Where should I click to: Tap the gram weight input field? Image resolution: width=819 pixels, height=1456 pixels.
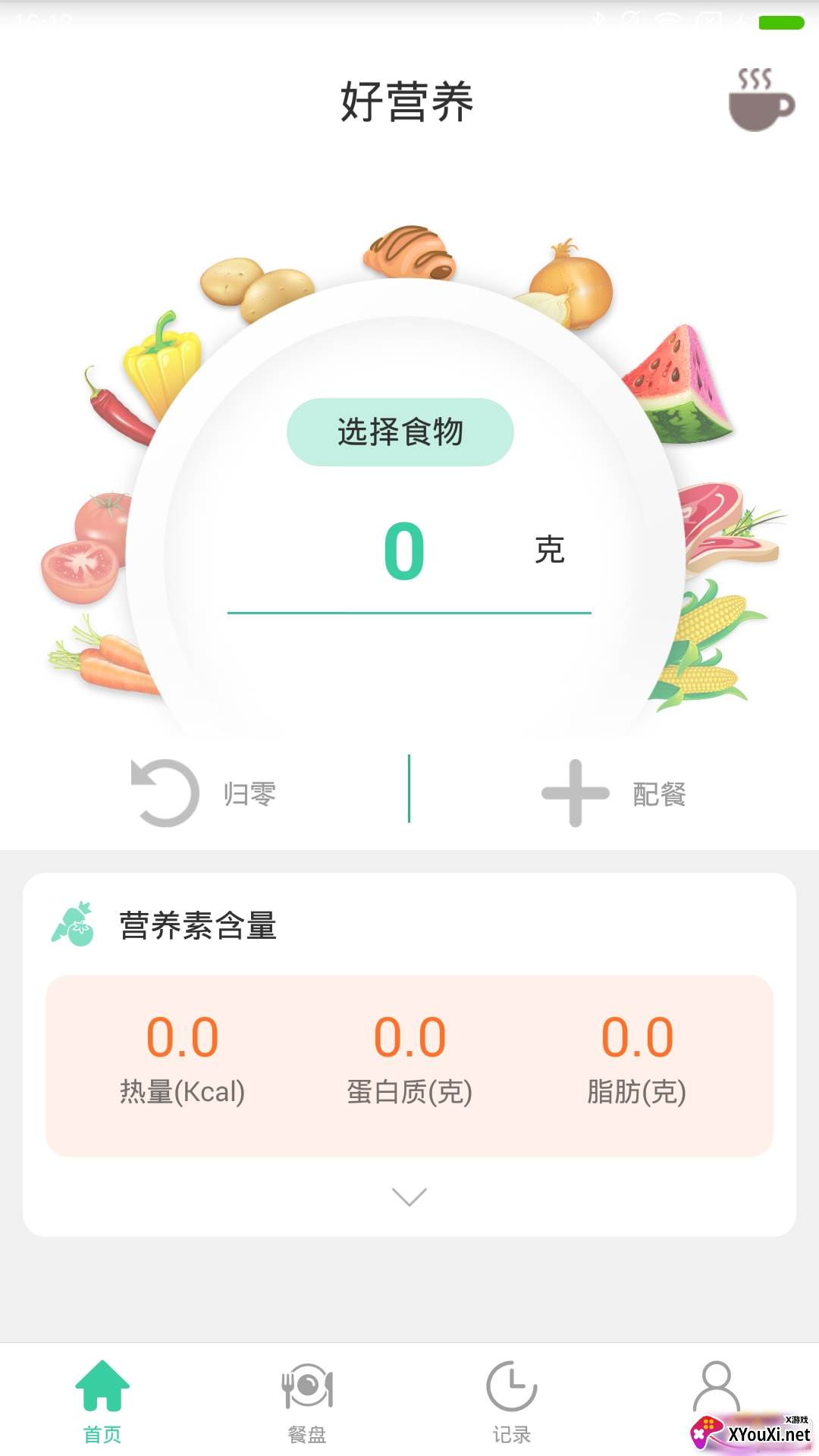[404, 552]
